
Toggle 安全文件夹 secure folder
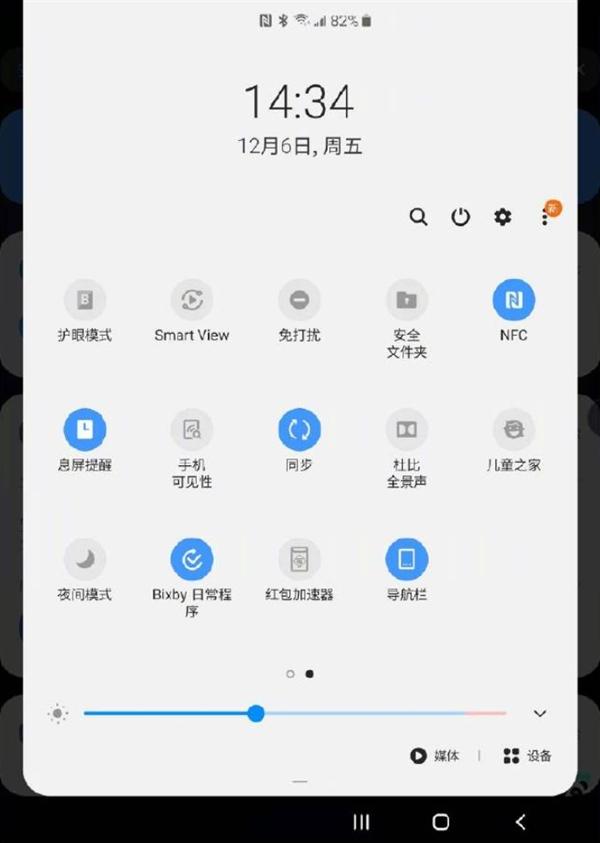tap(406, 299)
